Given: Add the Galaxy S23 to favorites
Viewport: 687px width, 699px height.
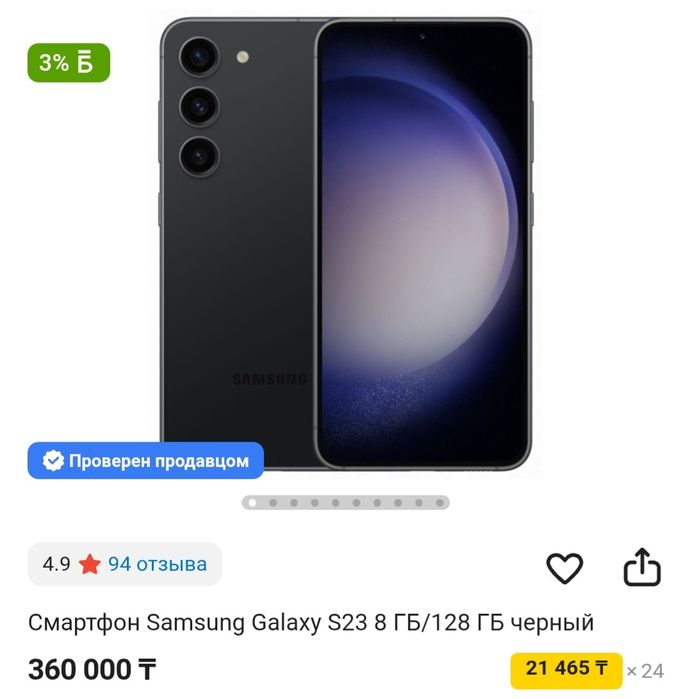Looking at the screenshot, I should pos(564,568).
